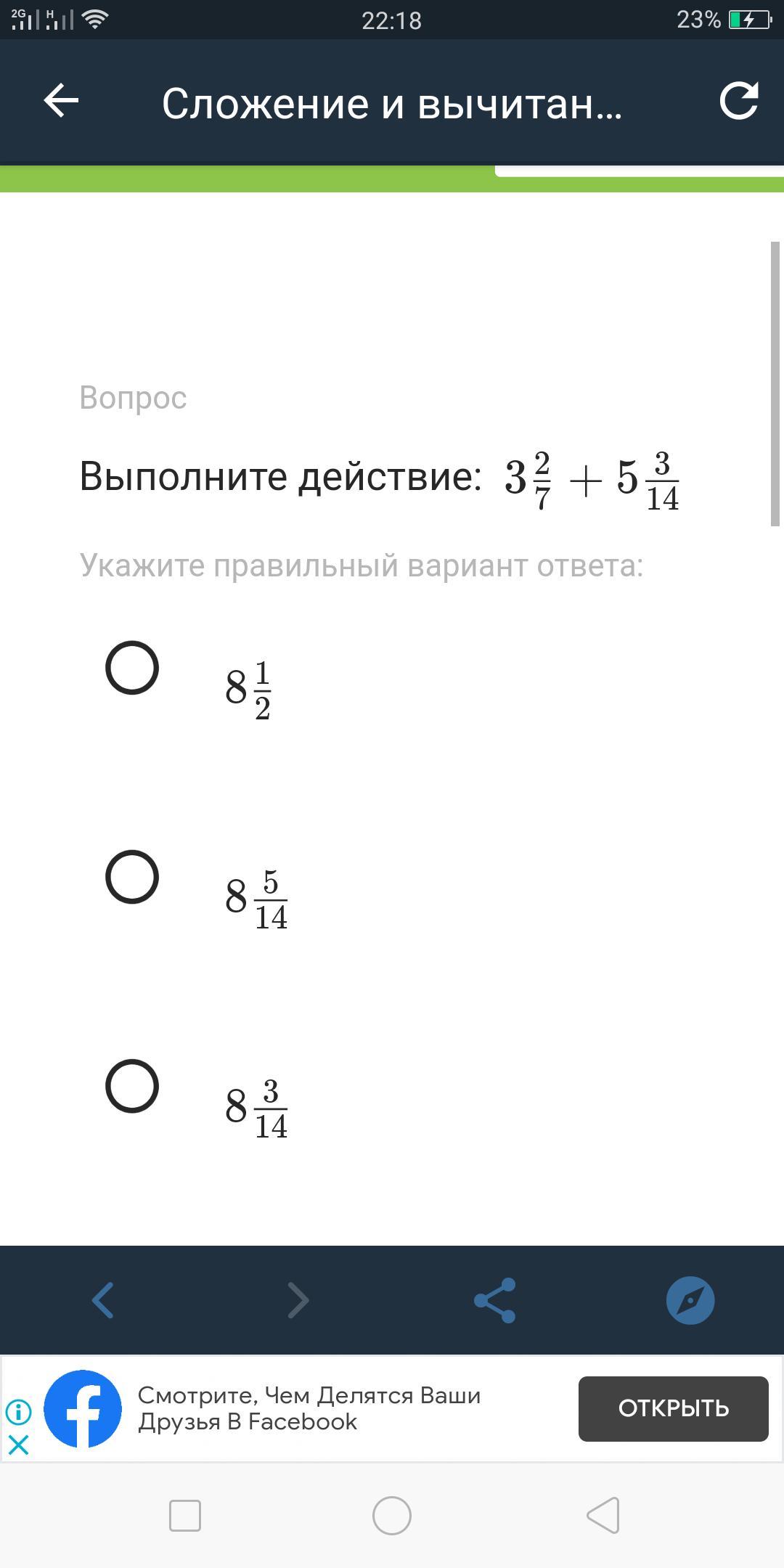Reload the page using the refresh icon
Image resolution: width=784 pixels, height=1568 pixels.
click(x=738, y=100)
